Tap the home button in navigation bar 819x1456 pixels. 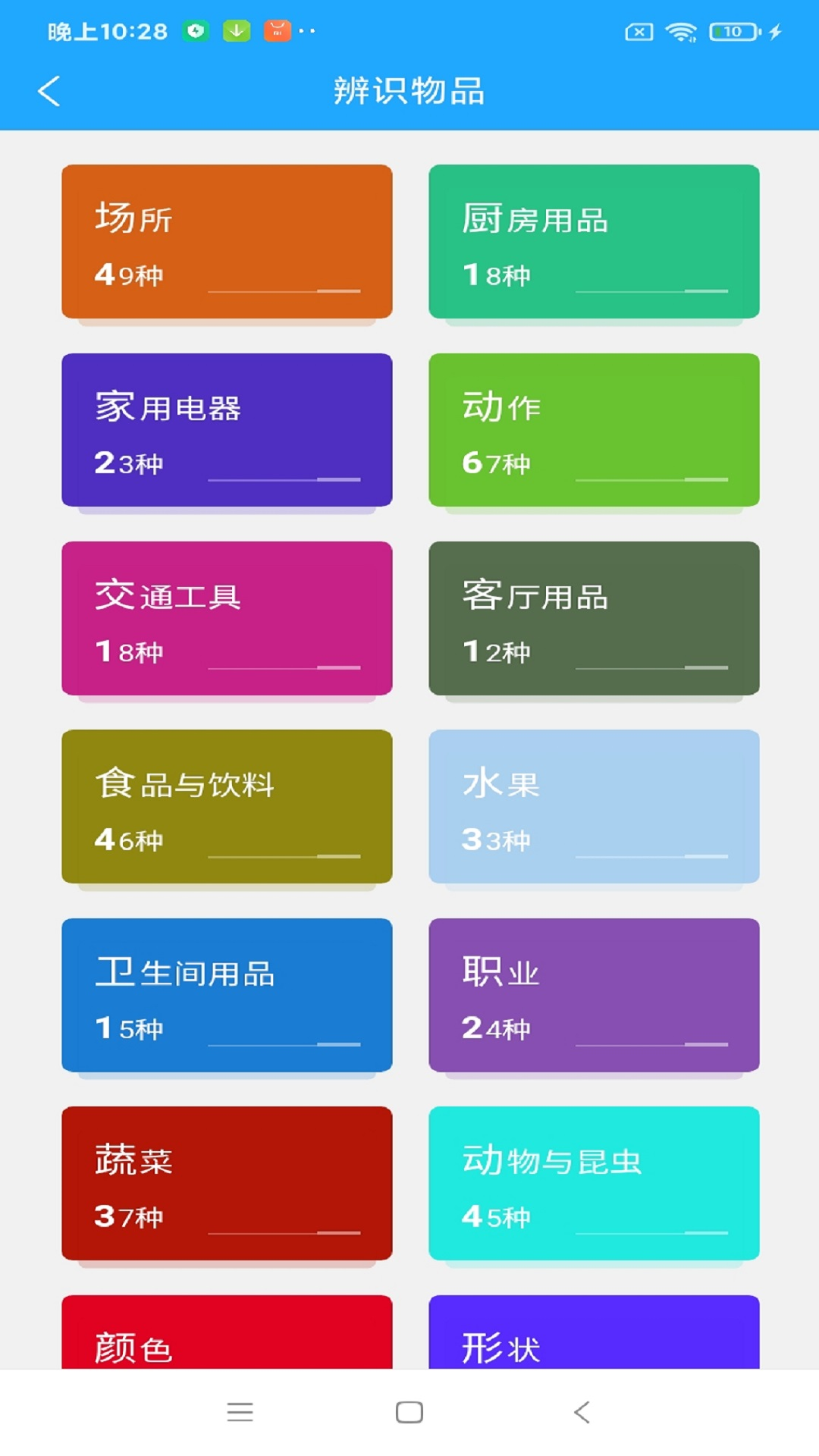point(409,1410)
